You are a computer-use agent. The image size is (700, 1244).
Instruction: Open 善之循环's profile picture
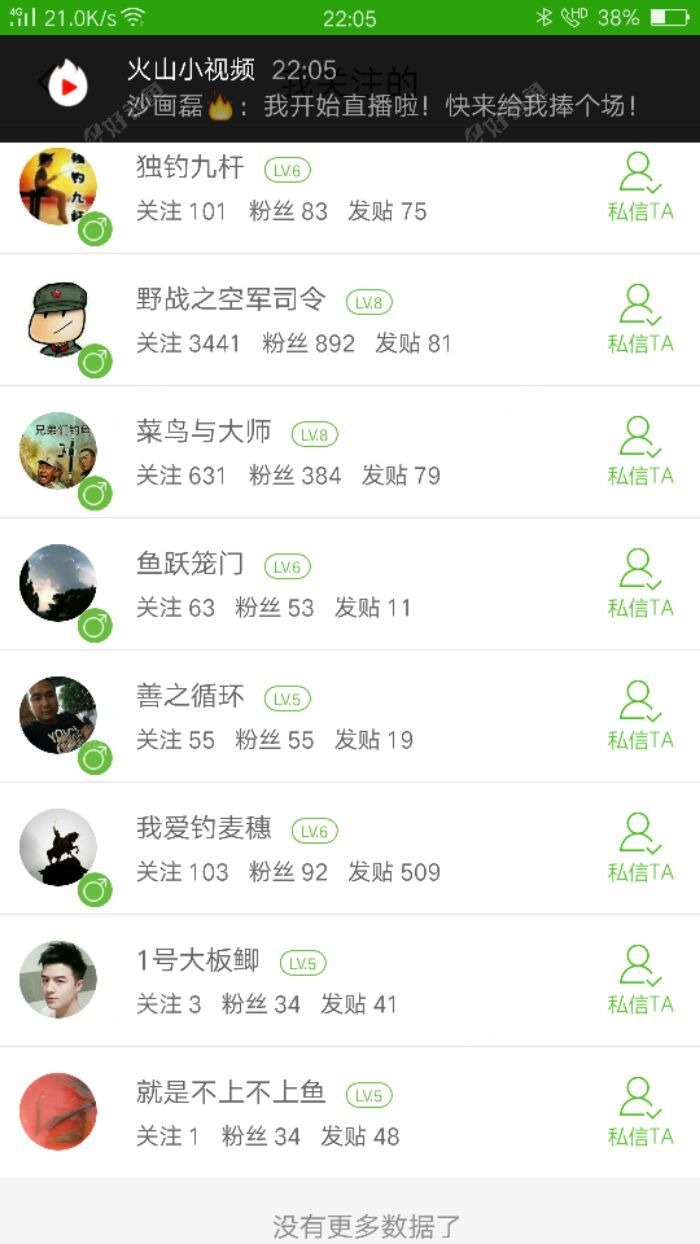coord(58,715)
